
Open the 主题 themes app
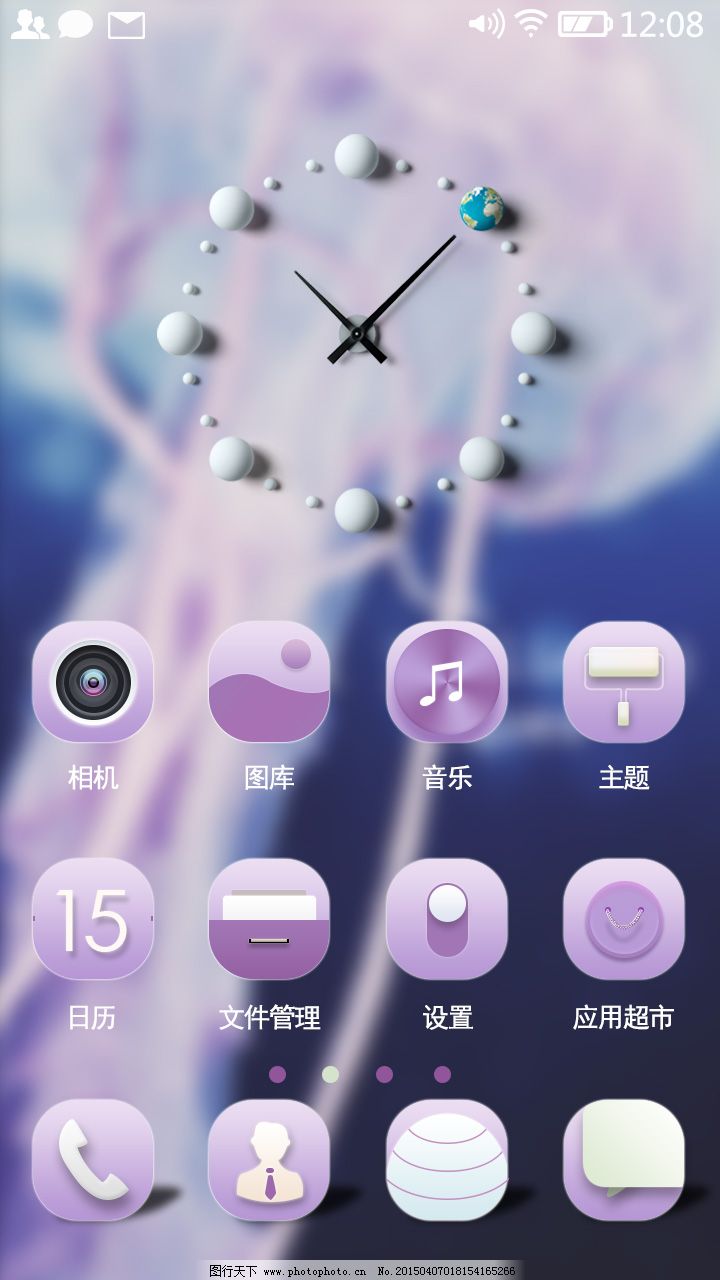point(623,682)
